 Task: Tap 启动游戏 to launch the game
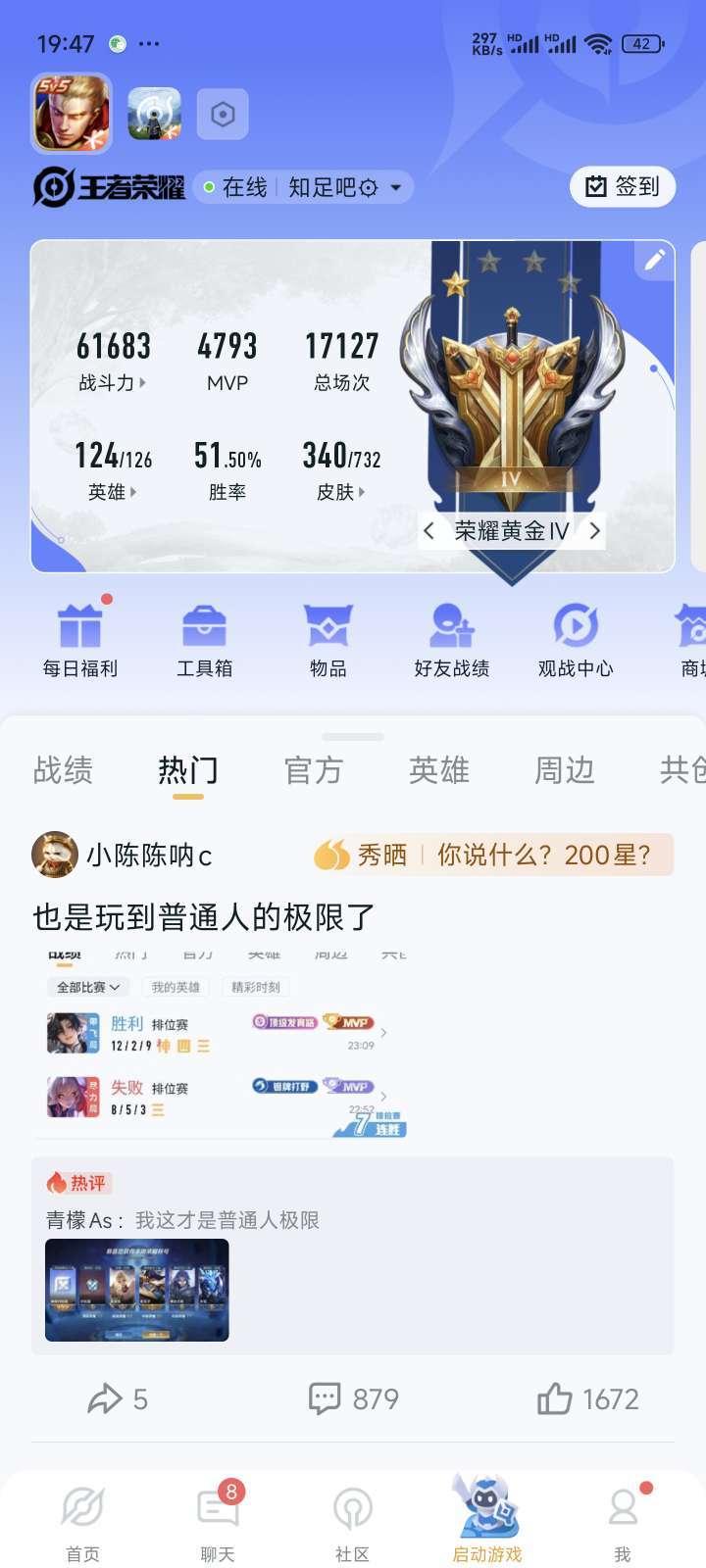[x=487, y=1519]
